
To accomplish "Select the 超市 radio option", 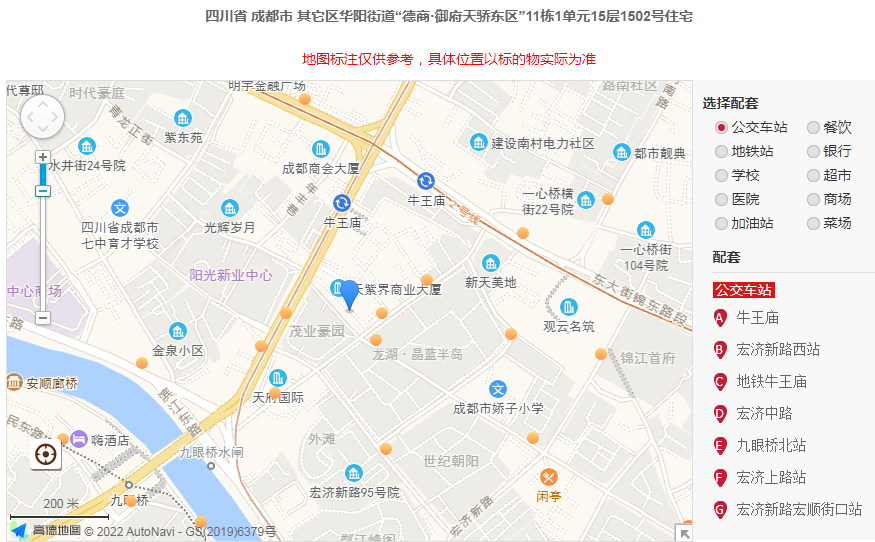I will pos(813,175).
